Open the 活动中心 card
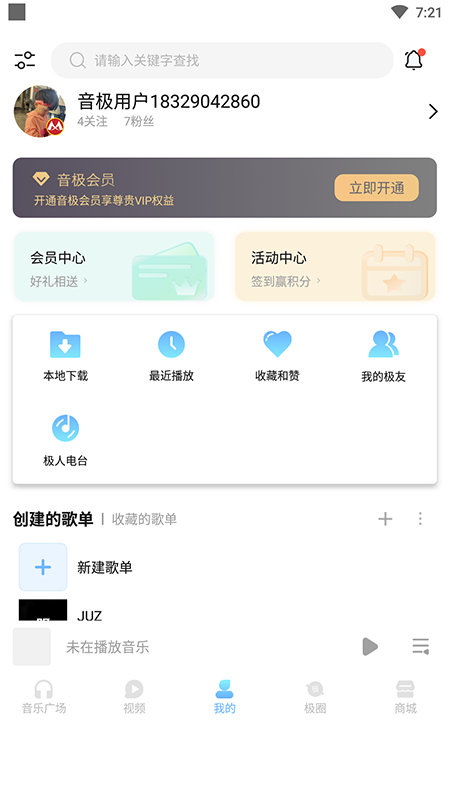The width and height of the screenshot is (450, 800). [335, 266]
